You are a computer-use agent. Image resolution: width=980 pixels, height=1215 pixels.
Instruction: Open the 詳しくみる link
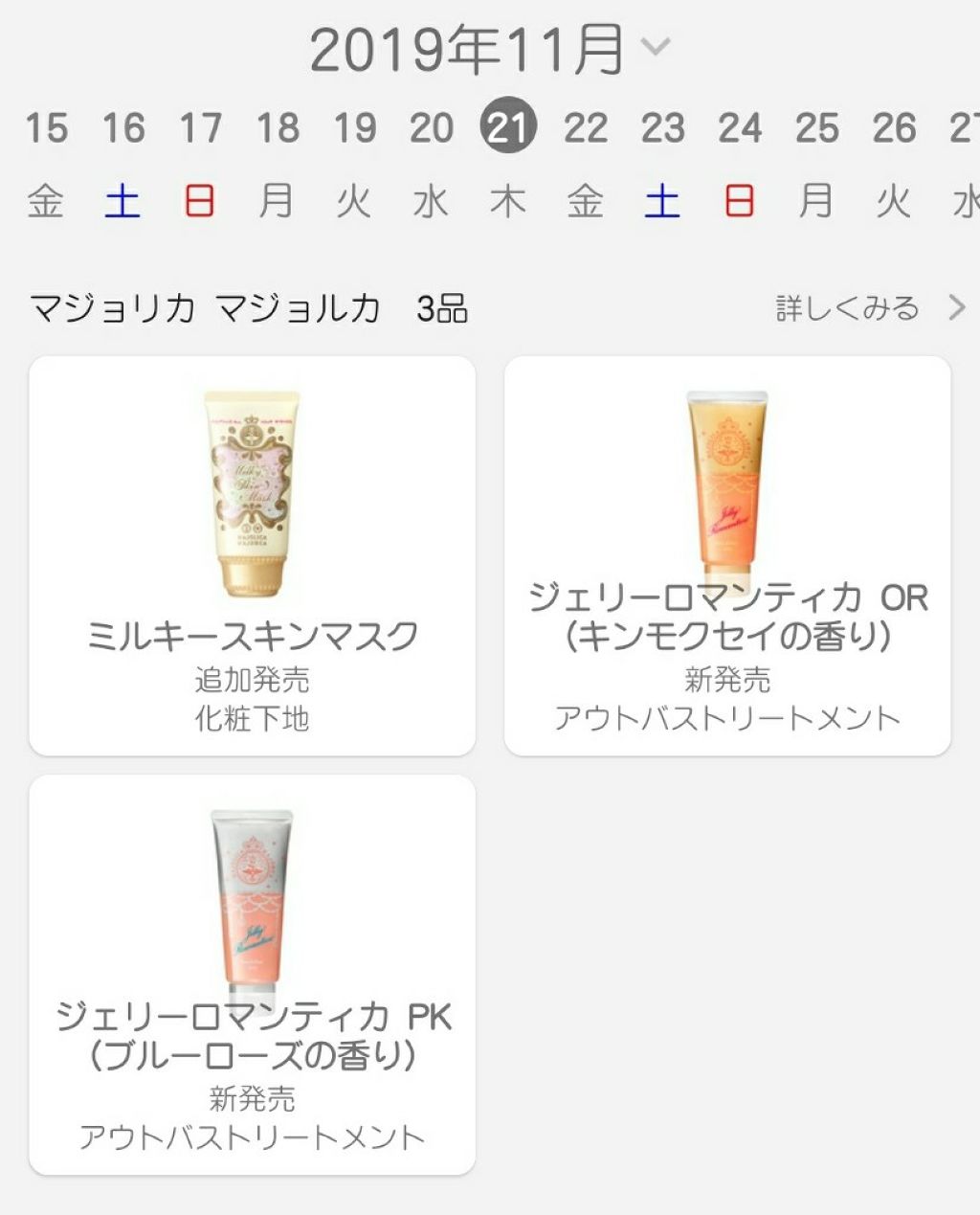[x=845, y=308]
